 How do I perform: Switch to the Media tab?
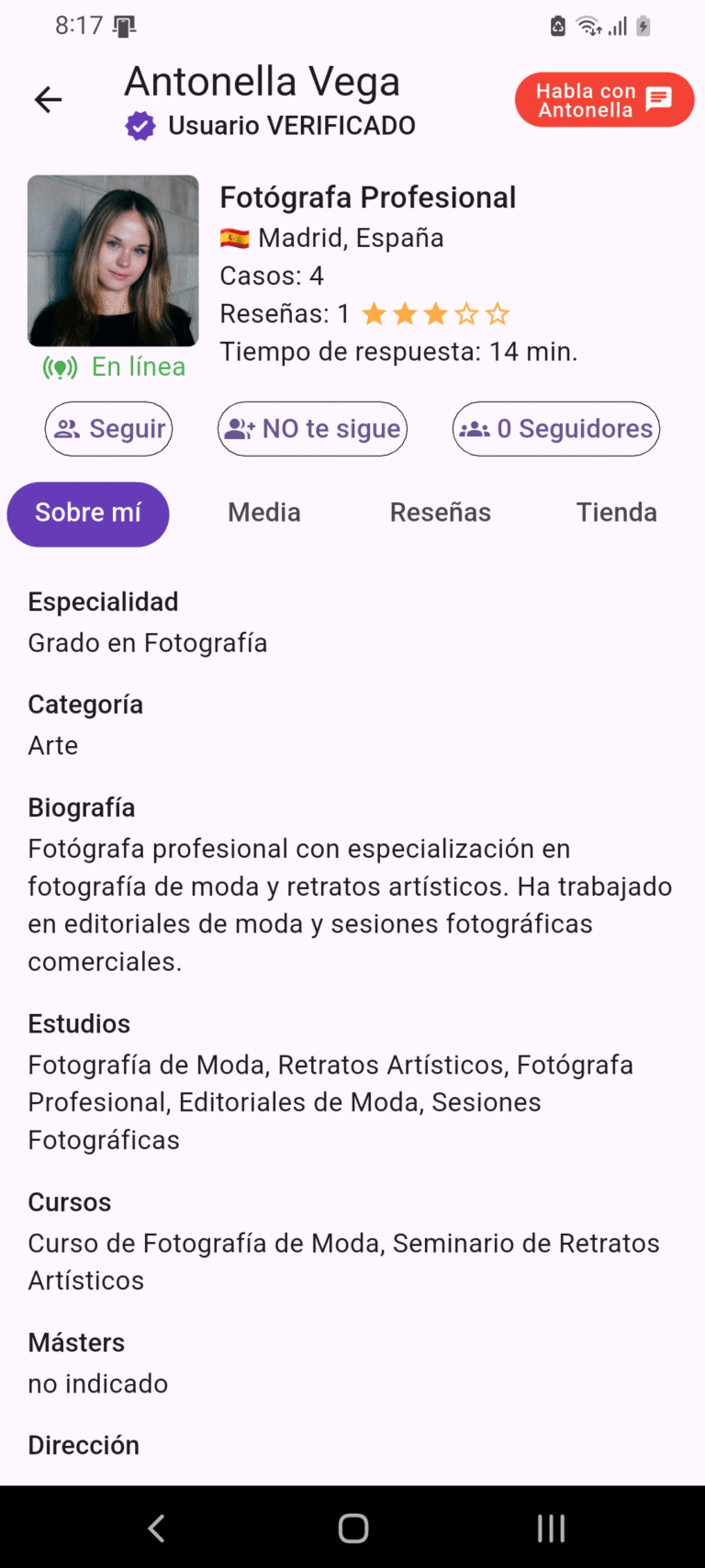pos(264,513)
